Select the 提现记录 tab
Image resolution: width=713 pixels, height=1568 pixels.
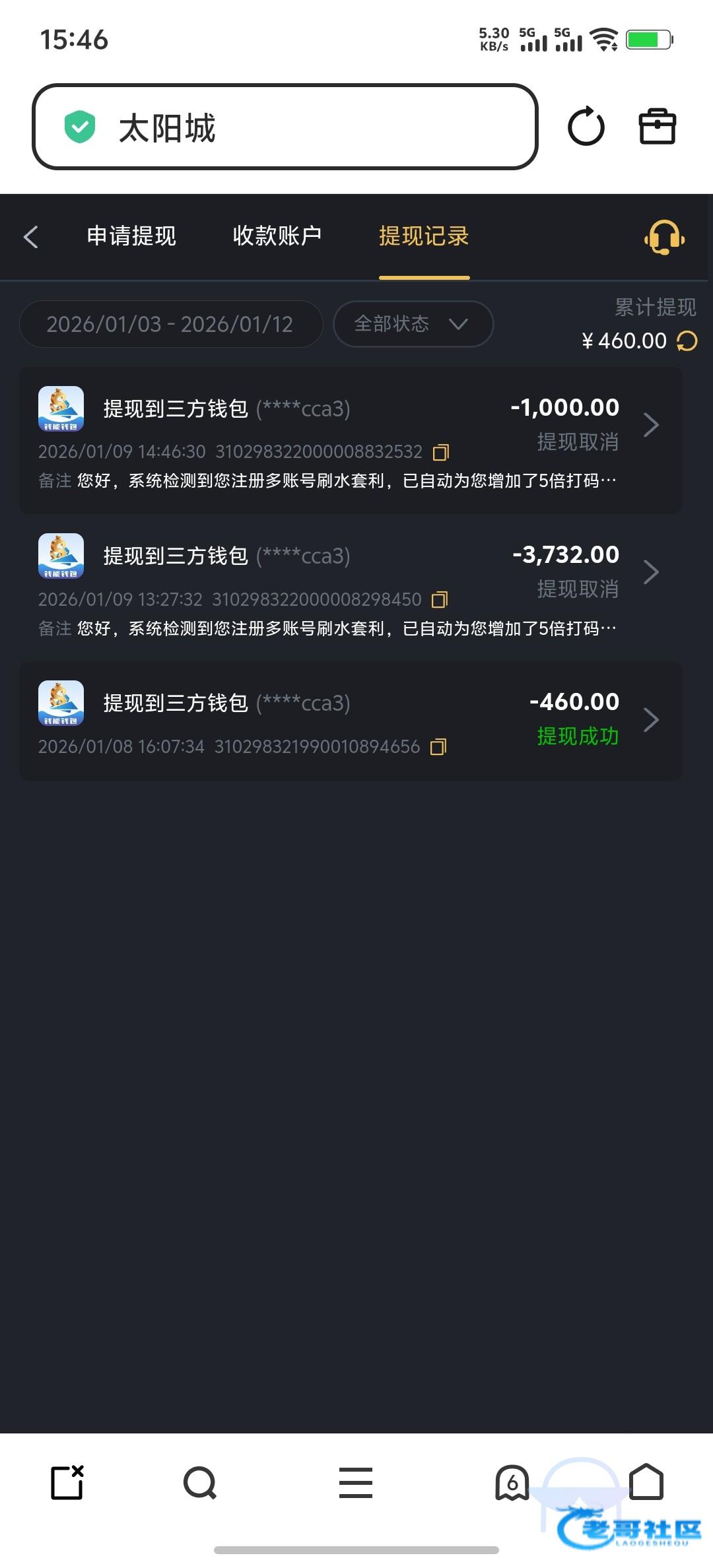tap(424, 236)
